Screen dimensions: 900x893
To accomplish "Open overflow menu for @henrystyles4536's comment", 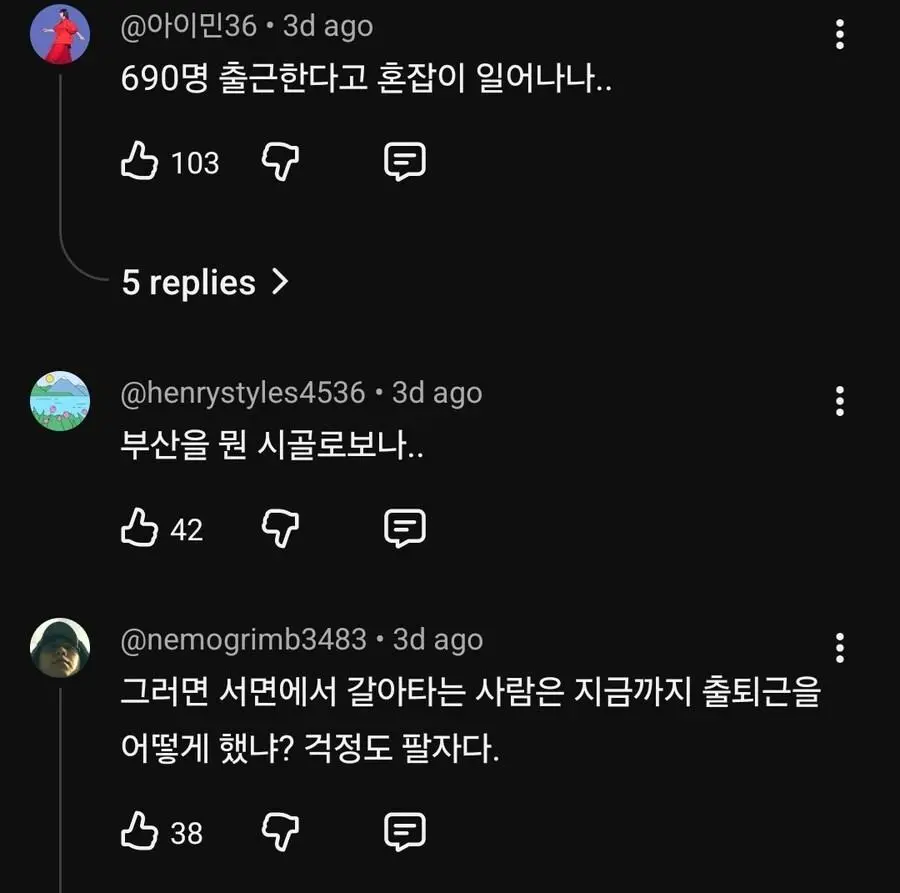I will pos(840,401).
